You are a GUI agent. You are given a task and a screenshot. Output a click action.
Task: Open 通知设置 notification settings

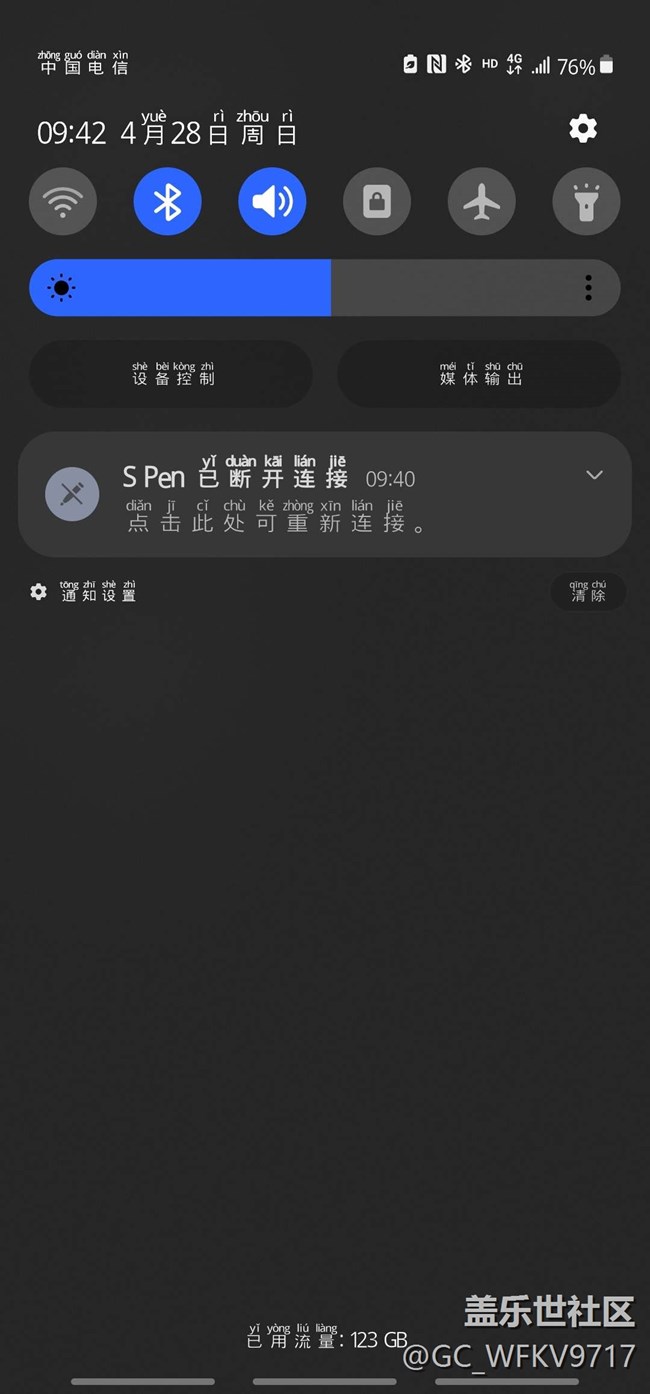click(x=83, y=592)
